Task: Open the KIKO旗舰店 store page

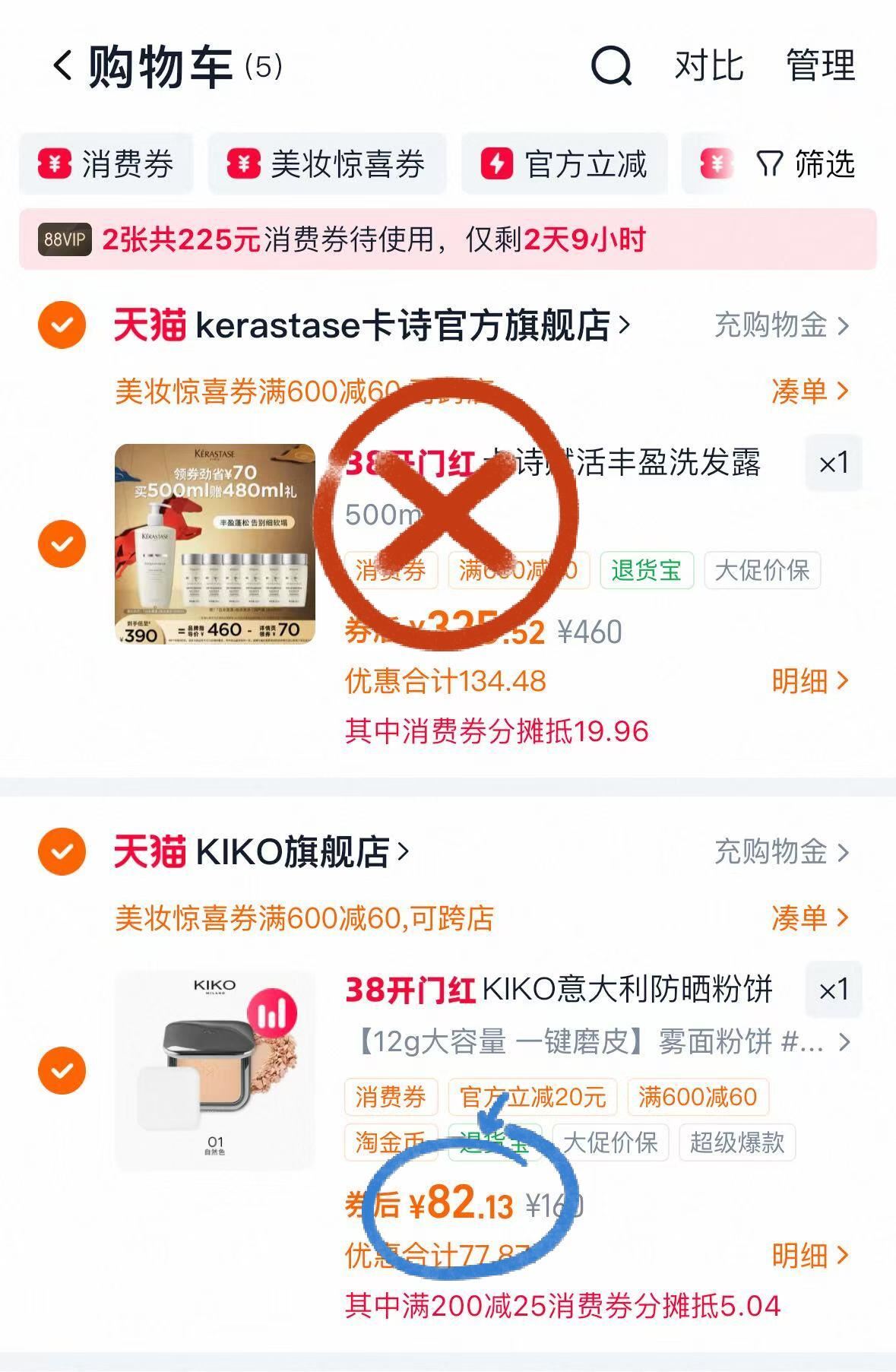Action: 301,852
